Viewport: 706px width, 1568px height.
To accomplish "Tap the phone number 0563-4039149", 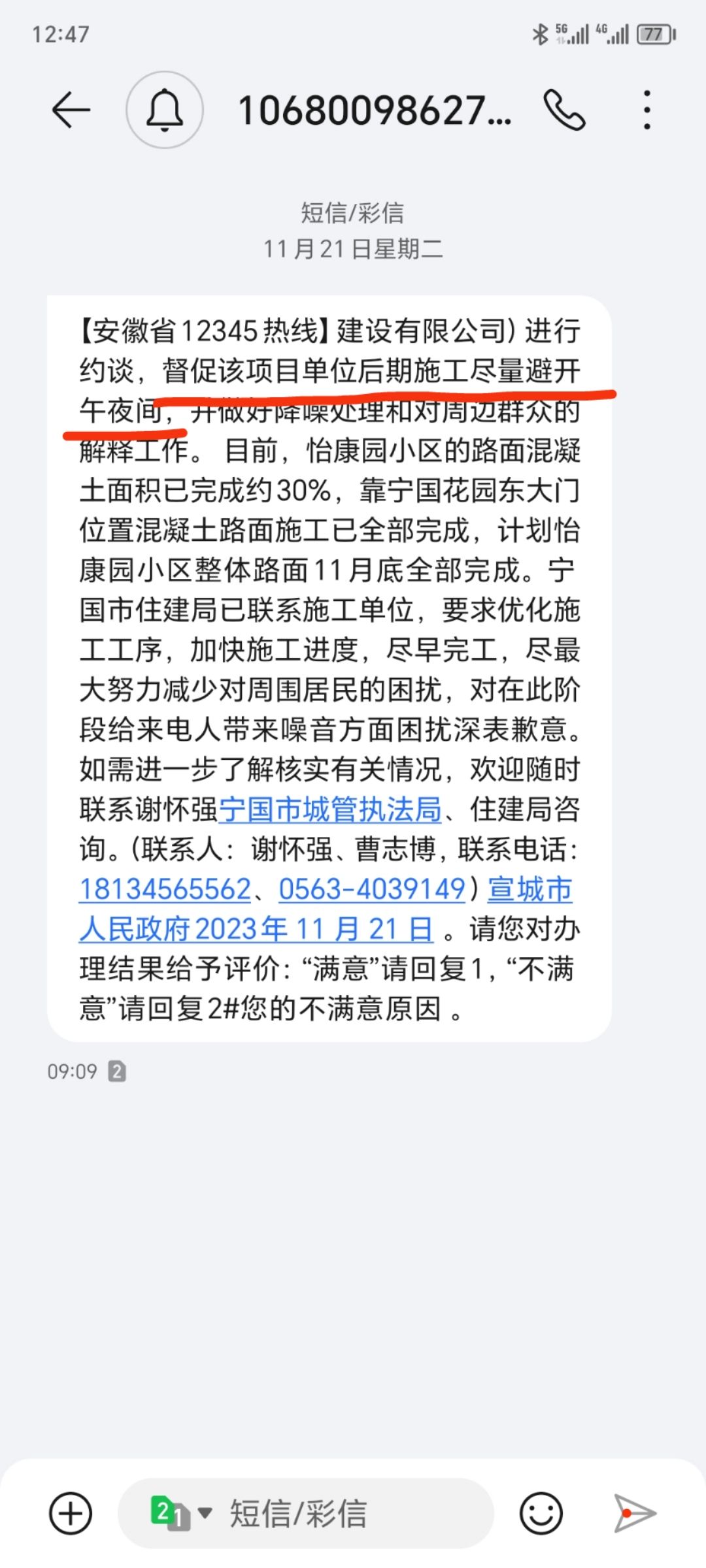I will coord(372,889).
